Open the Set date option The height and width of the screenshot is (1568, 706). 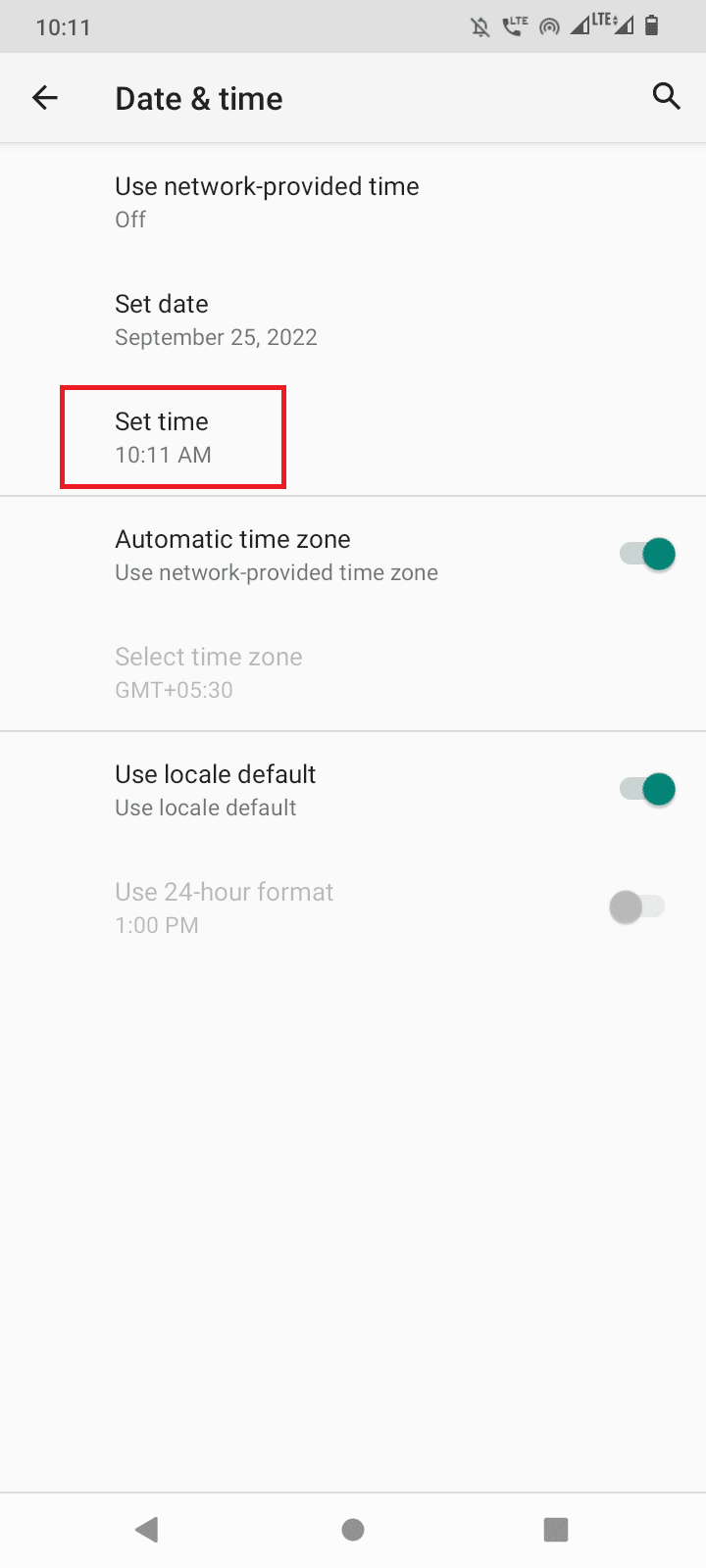click(x=216, y=319)
